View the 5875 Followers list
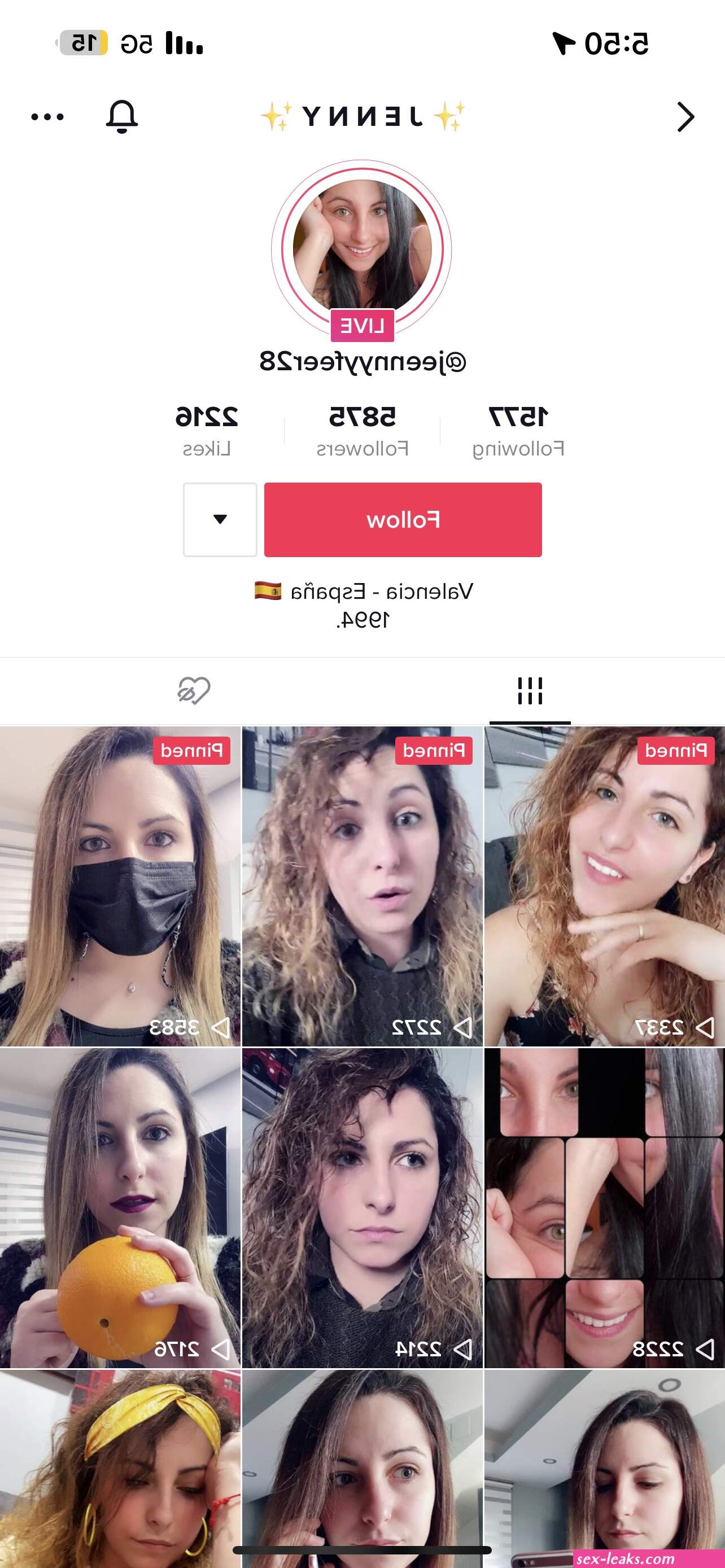The height and width of the screenshot is (1568, 725). click(x=362, y=431)
